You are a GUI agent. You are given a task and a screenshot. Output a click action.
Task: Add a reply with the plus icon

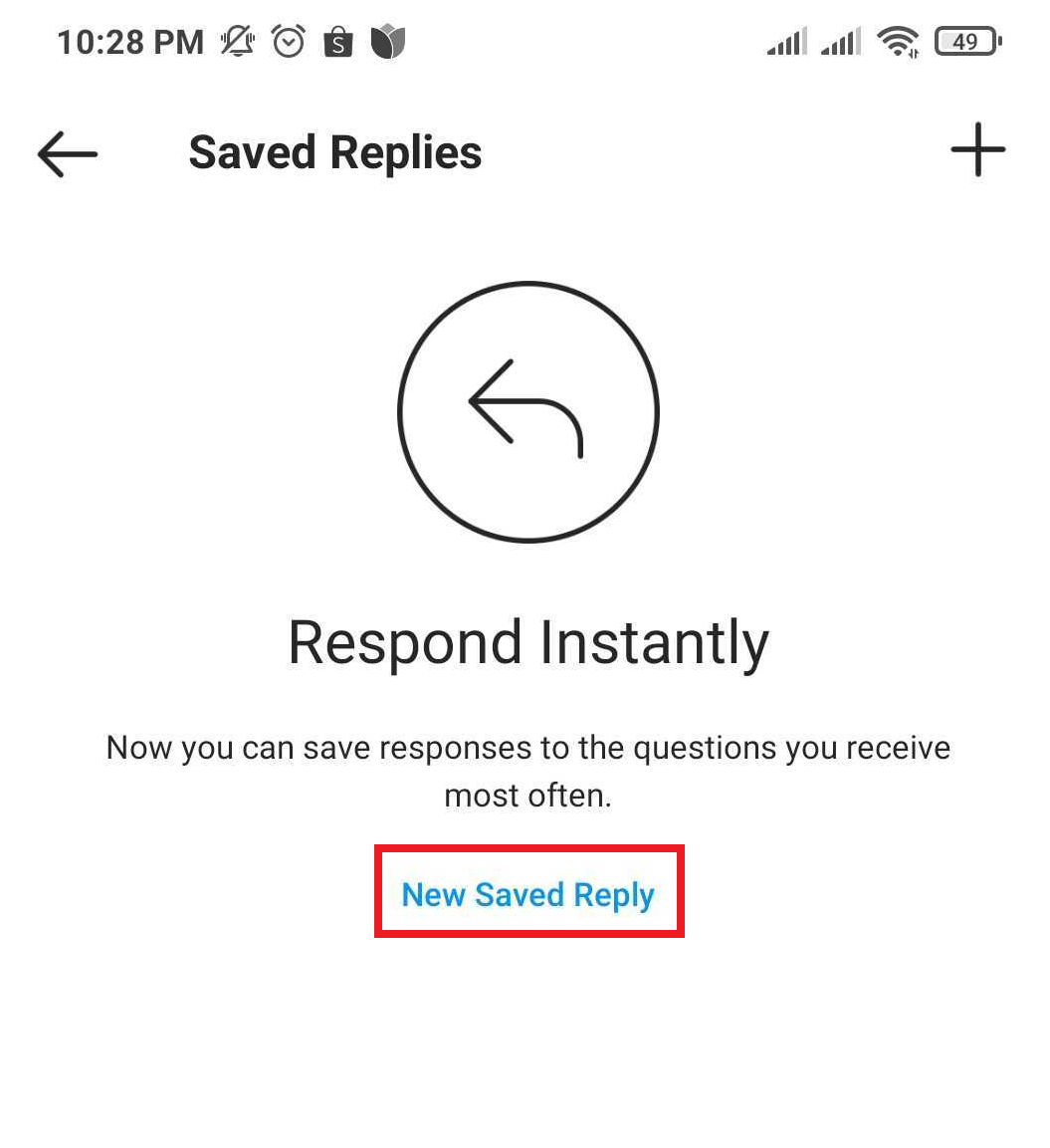tap(977, 150)
